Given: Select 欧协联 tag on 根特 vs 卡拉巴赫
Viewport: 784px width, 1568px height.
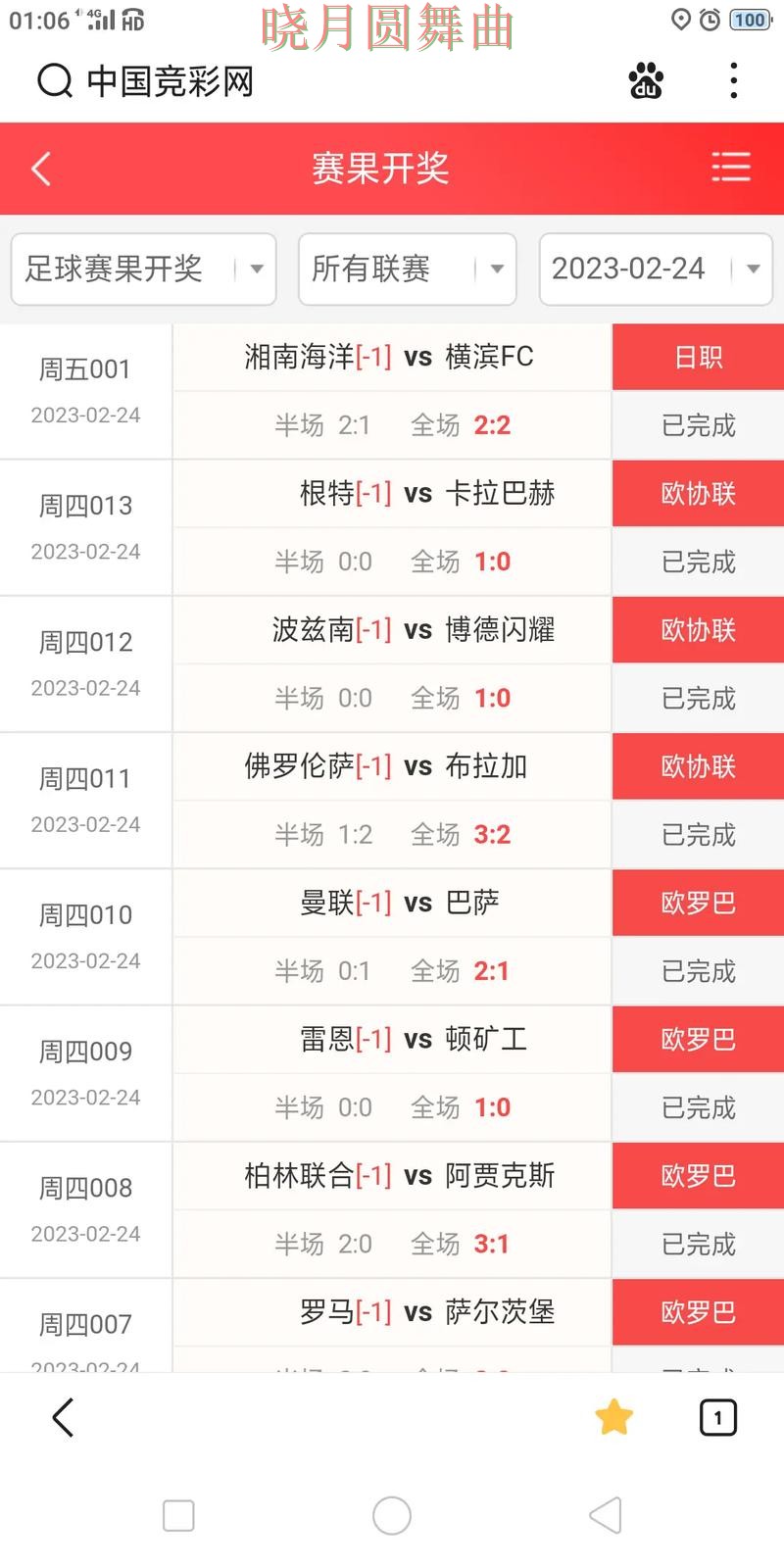Looking at the screenshot, I should tap(698, 493).
